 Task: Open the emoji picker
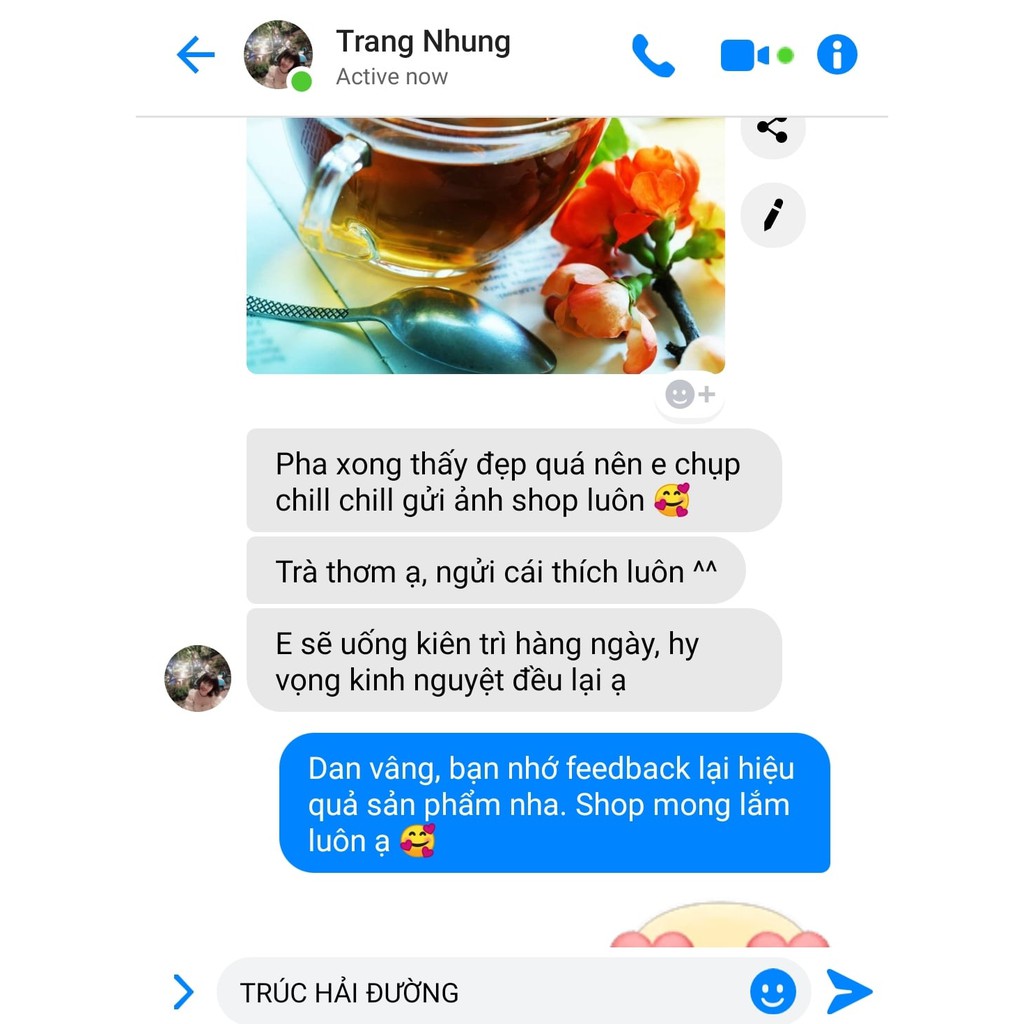(773, 992)
